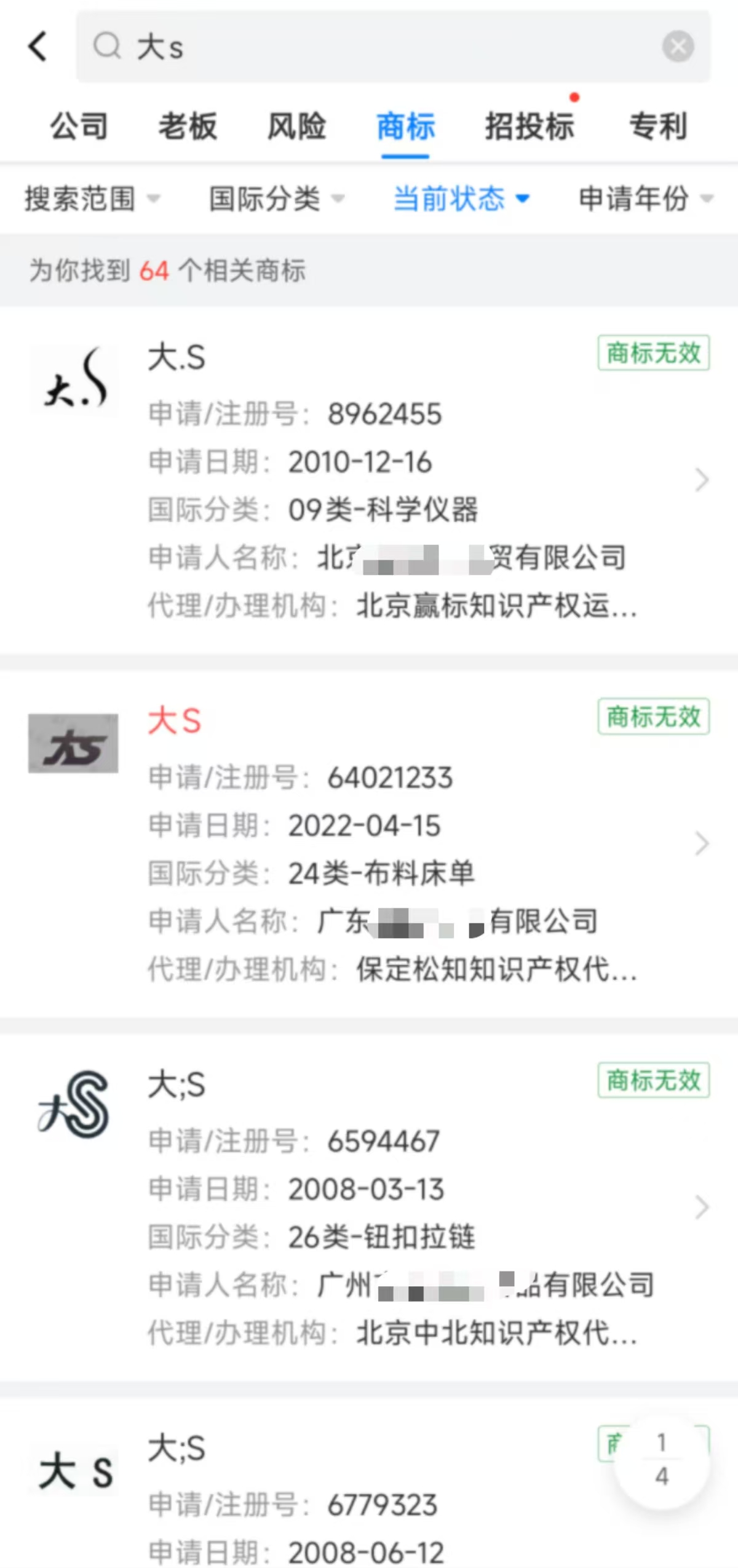Switch to the 公司 tab
The image size is (738, 1568).
pos(79,126)
